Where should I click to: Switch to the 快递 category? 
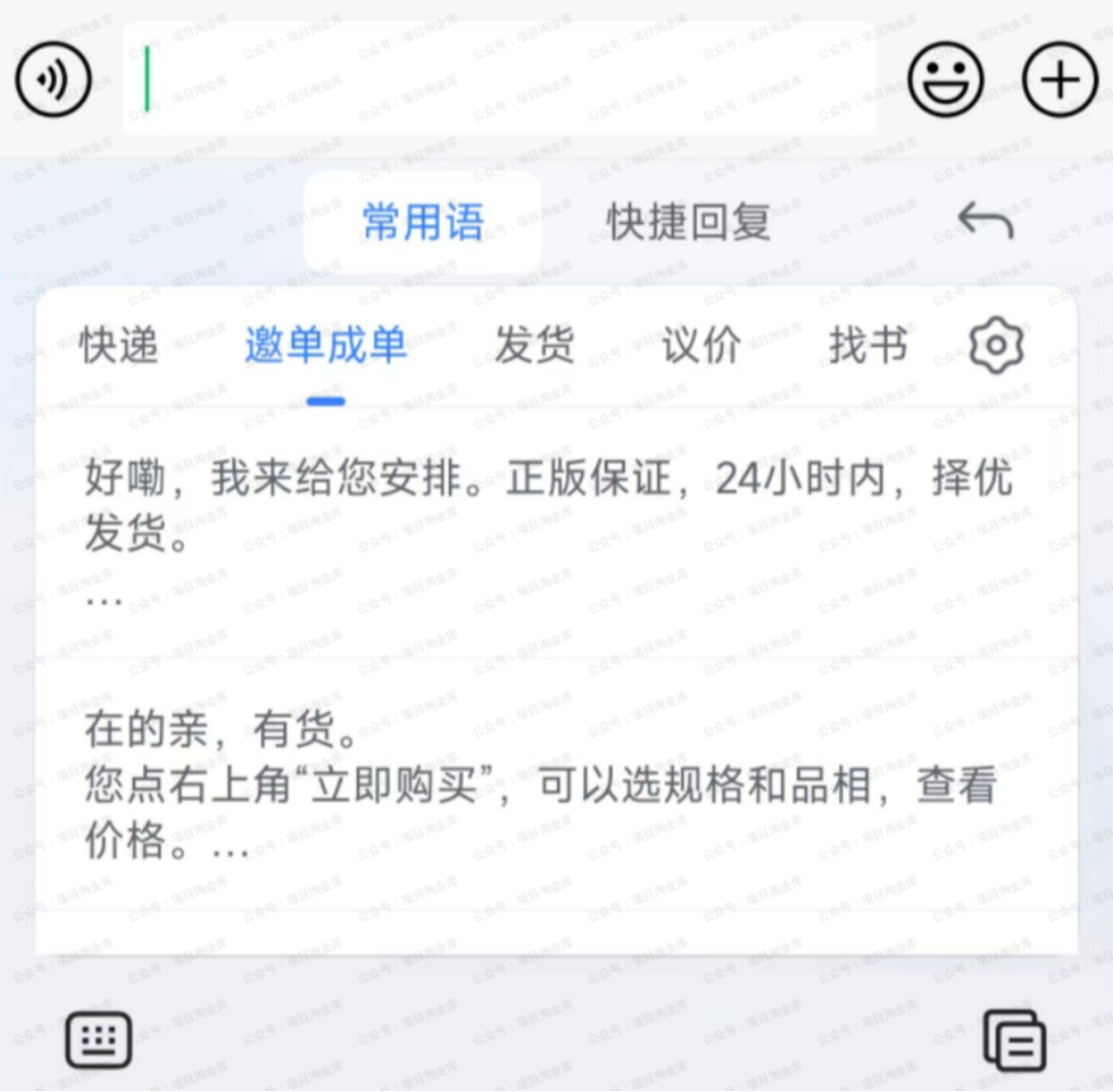[119, 345]
